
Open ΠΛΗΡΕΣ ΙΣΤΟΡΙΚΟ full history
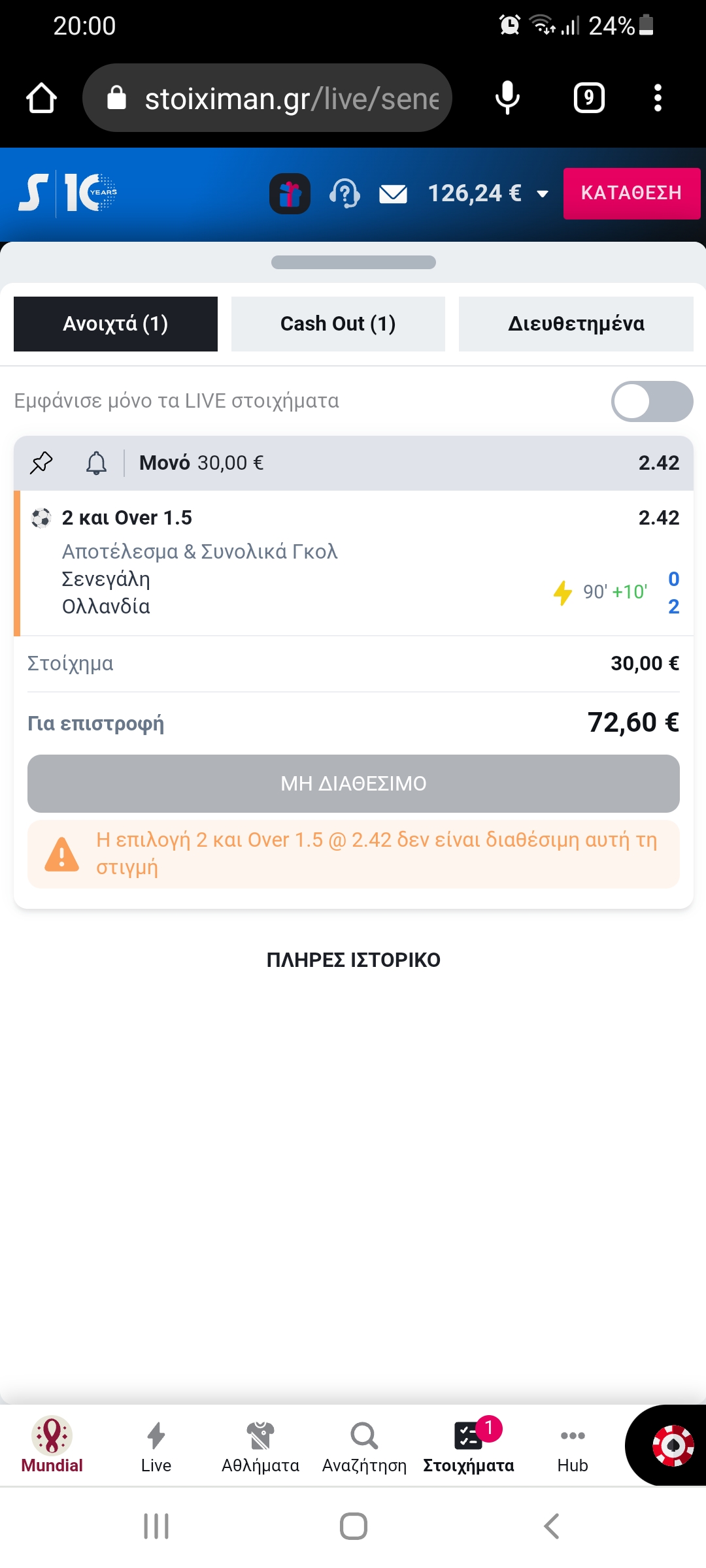(353, 960)
